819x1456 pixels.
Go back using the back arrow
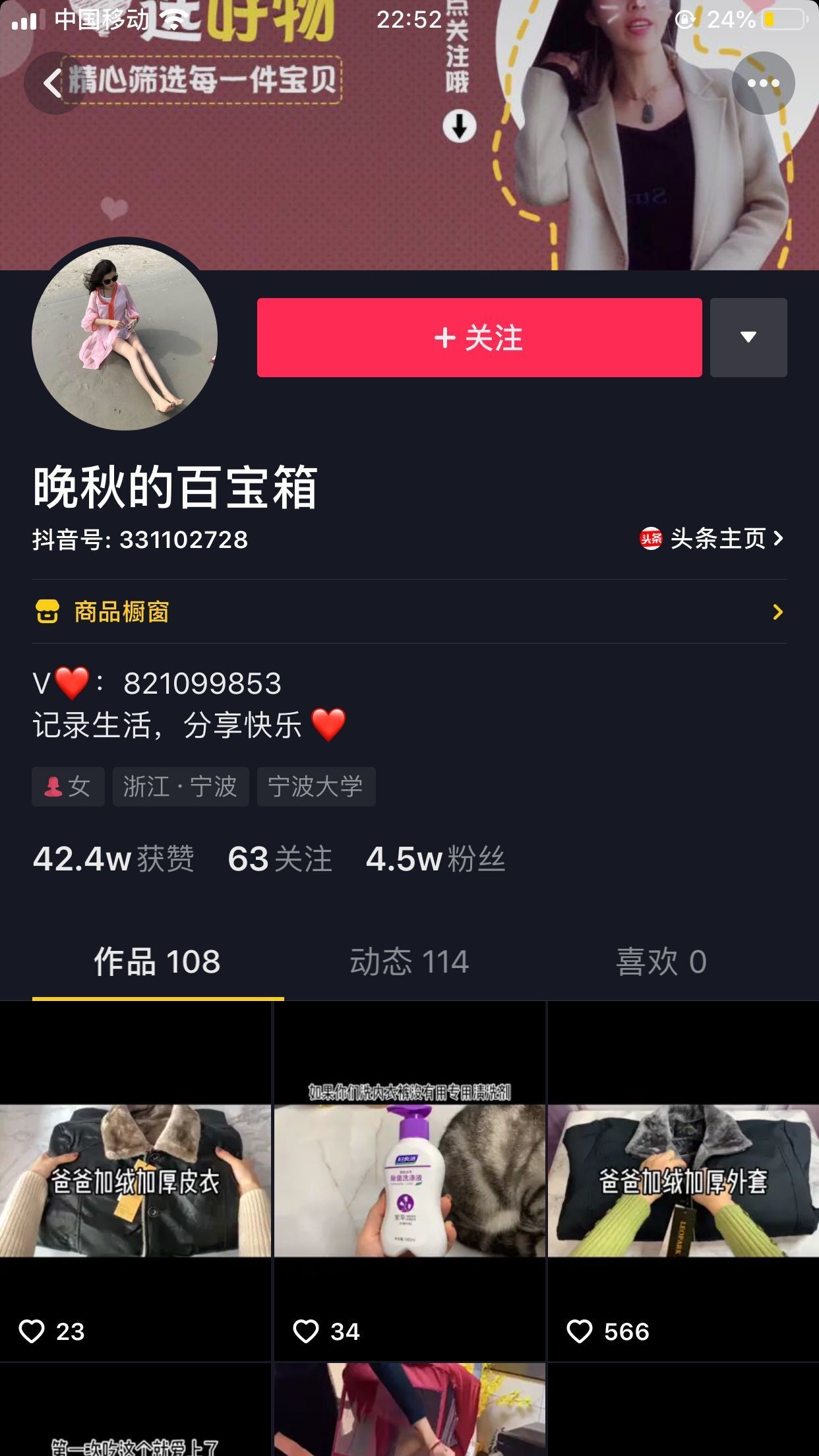(x=54, y=83)
